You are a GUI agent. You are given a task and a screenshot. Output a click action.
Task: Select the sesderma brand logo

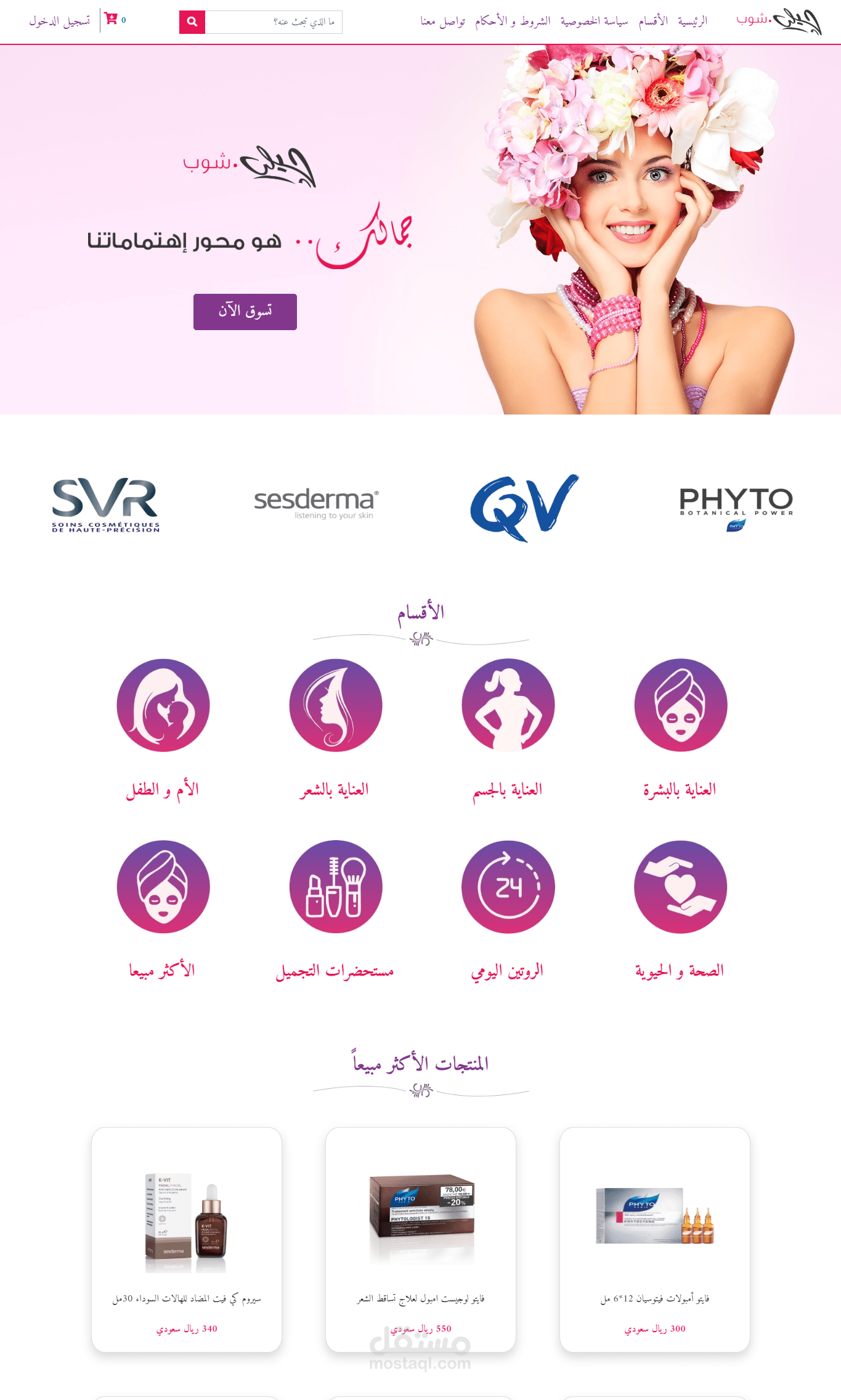316,504
